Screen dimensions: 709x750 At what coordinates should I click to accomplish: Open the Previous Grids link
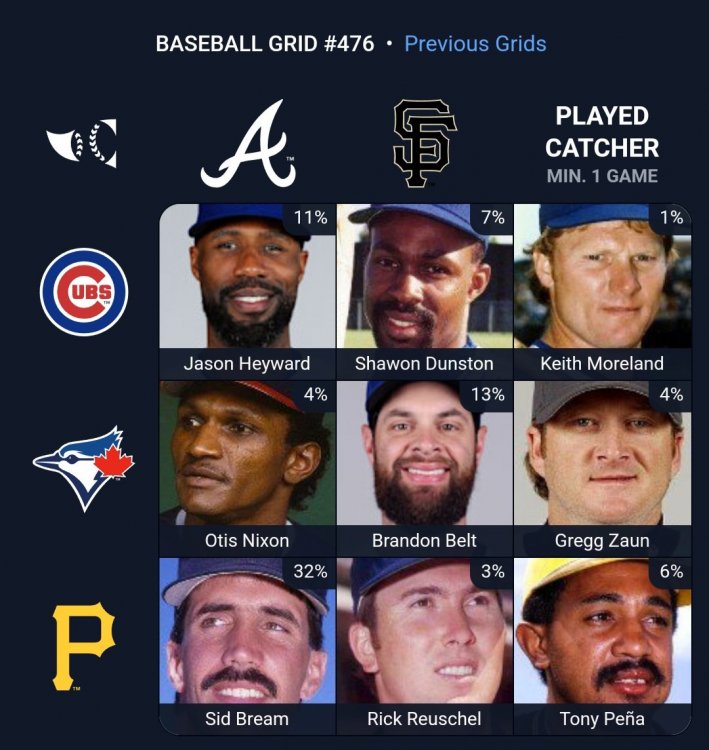click(475, 44)
